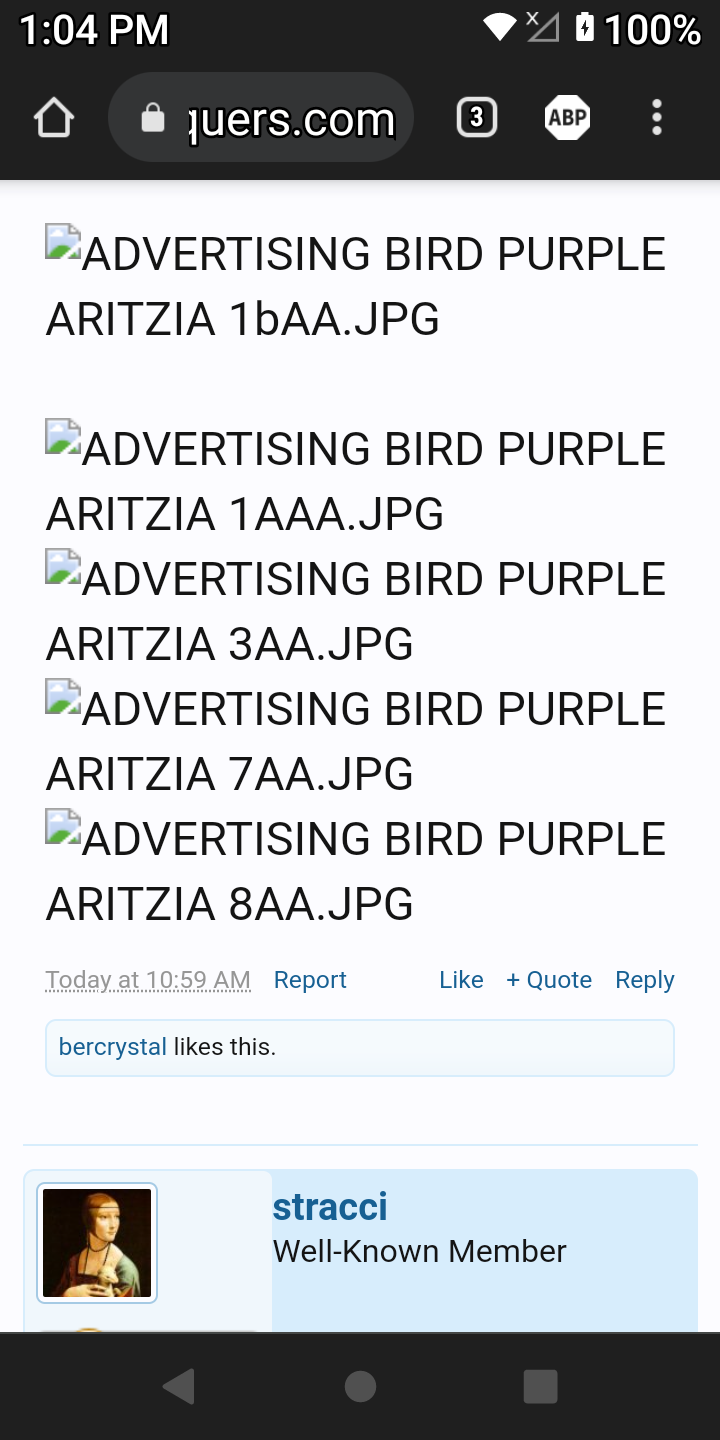Open the tab switcher showing 3 tabs
This screenshot has width=720, height=1440.
coord(476,118)
